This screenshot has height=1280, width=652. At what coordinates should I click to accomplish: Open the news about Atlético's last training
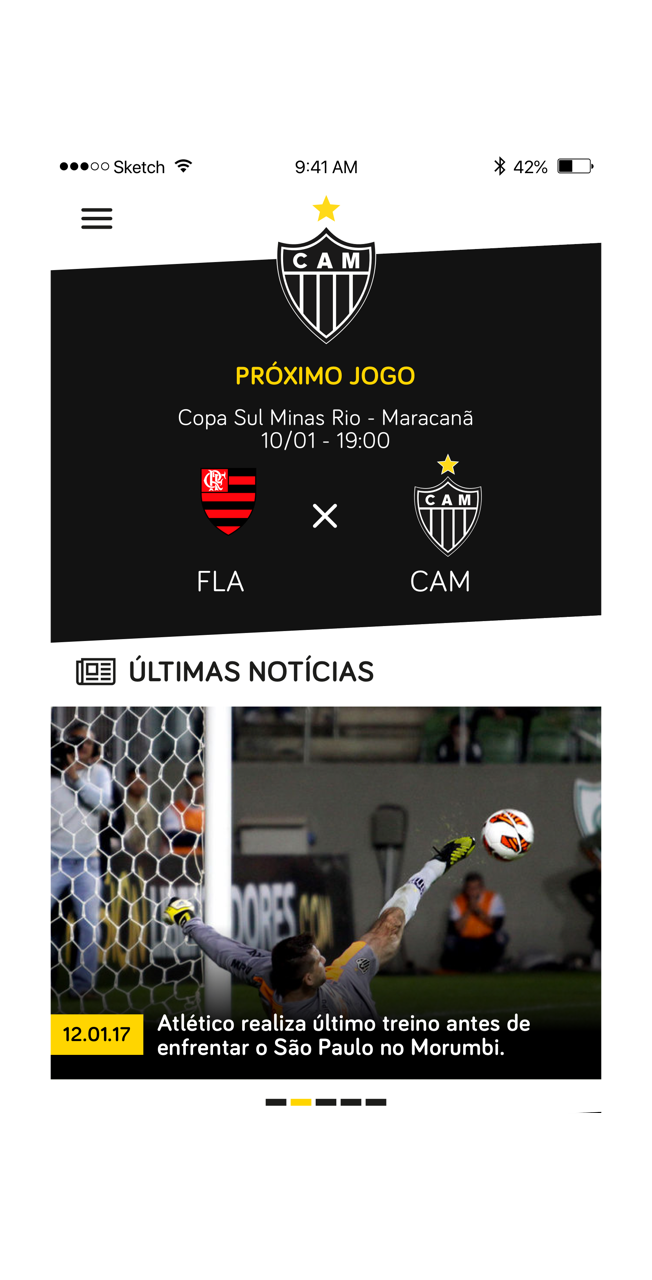click(x=326, y=893)
